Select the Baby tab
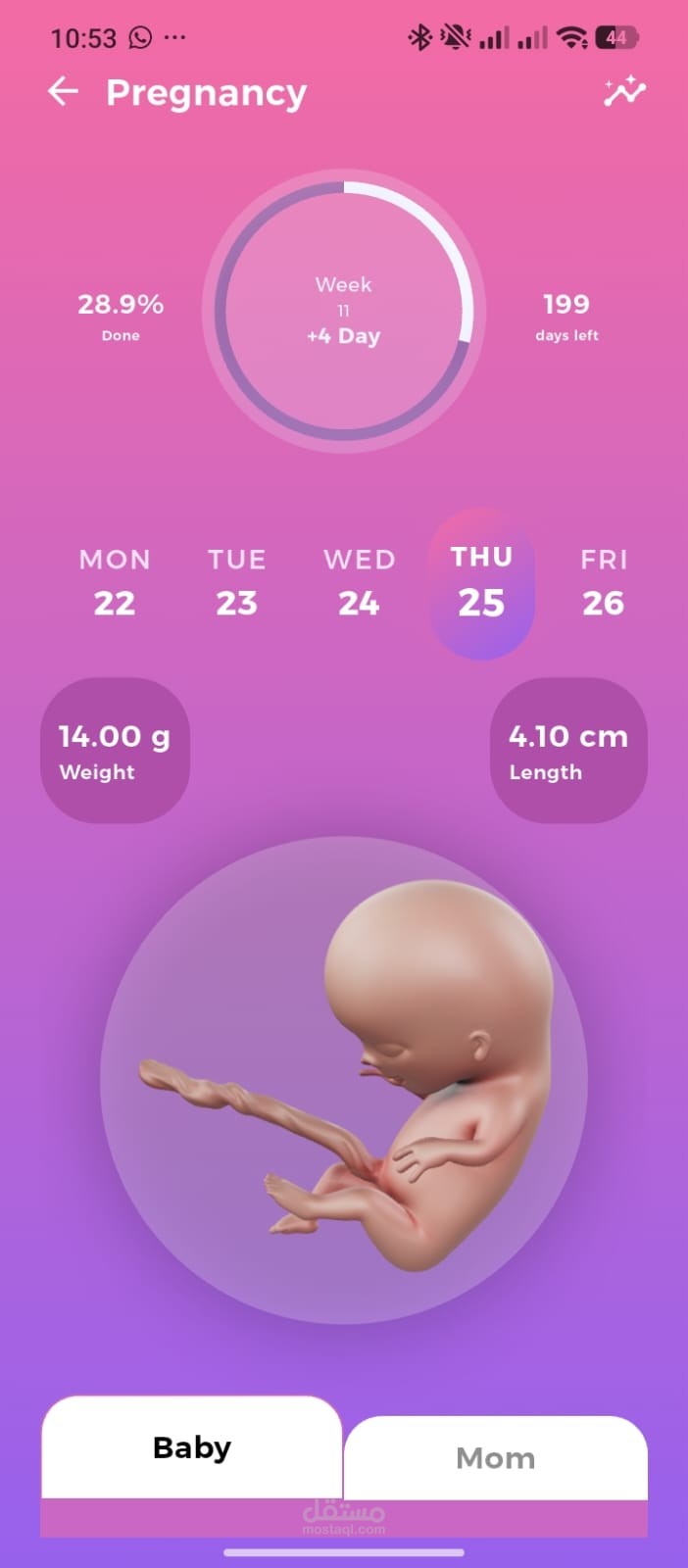Screen dimensions: 688x1568 [192, 1447]
